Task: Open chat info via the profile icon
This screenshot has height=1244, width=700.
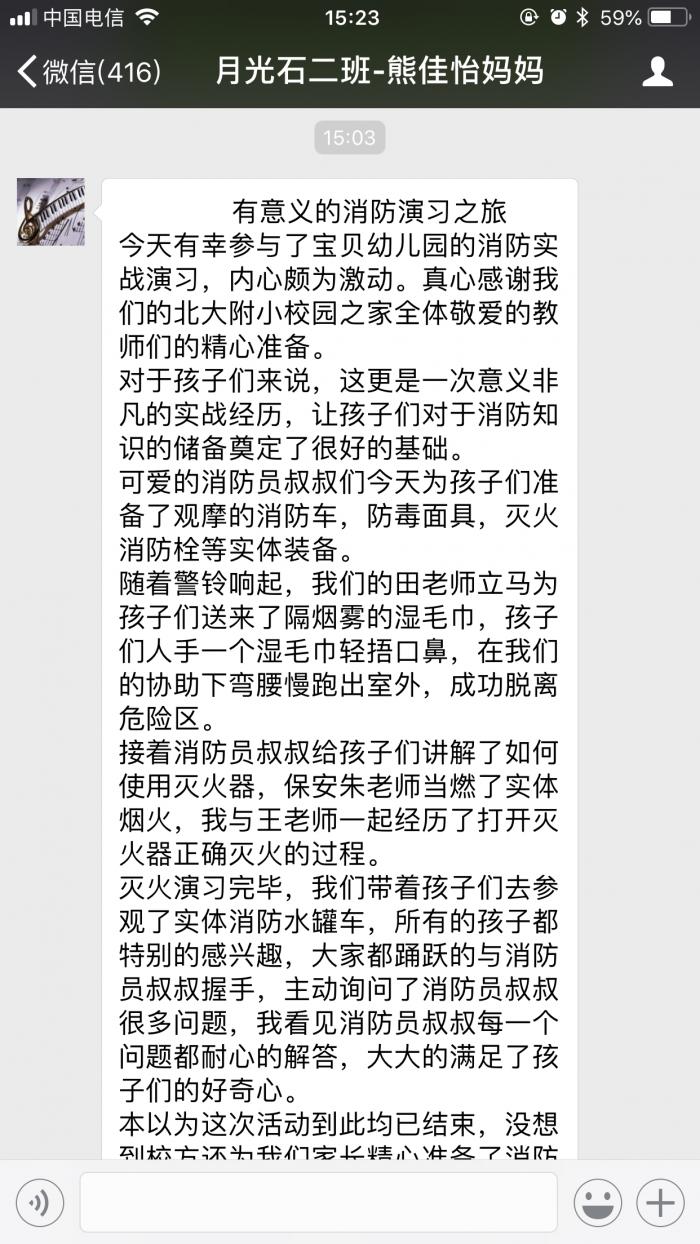Action: [657, 71]
